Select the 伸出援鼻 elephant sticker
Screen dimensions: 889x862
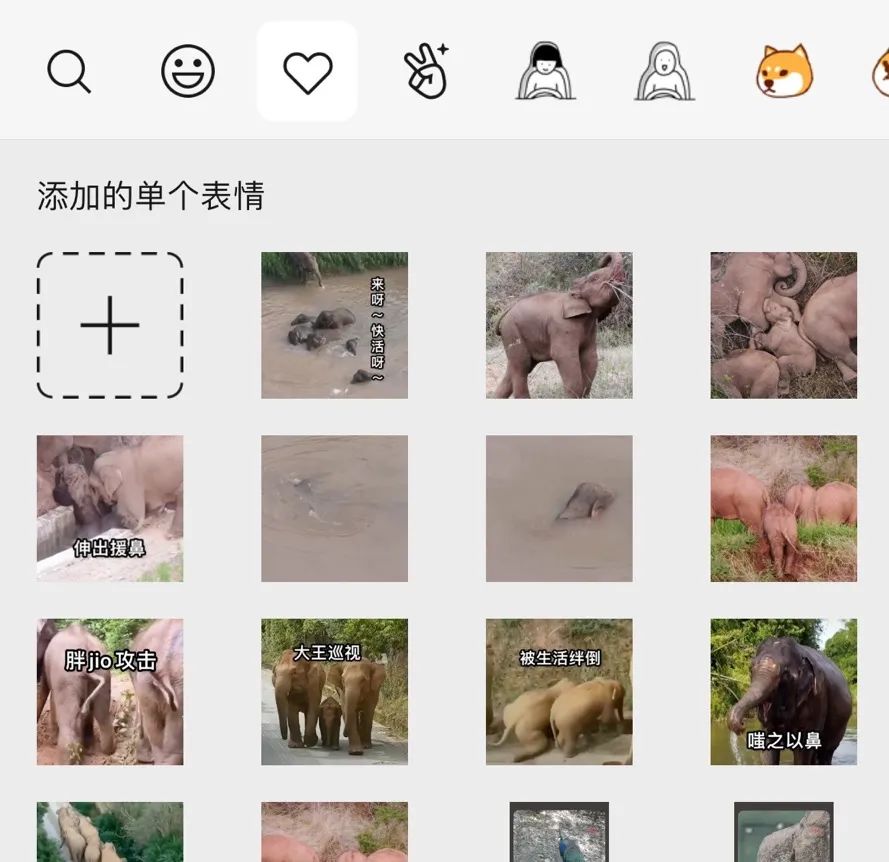[x=110, y=508]
